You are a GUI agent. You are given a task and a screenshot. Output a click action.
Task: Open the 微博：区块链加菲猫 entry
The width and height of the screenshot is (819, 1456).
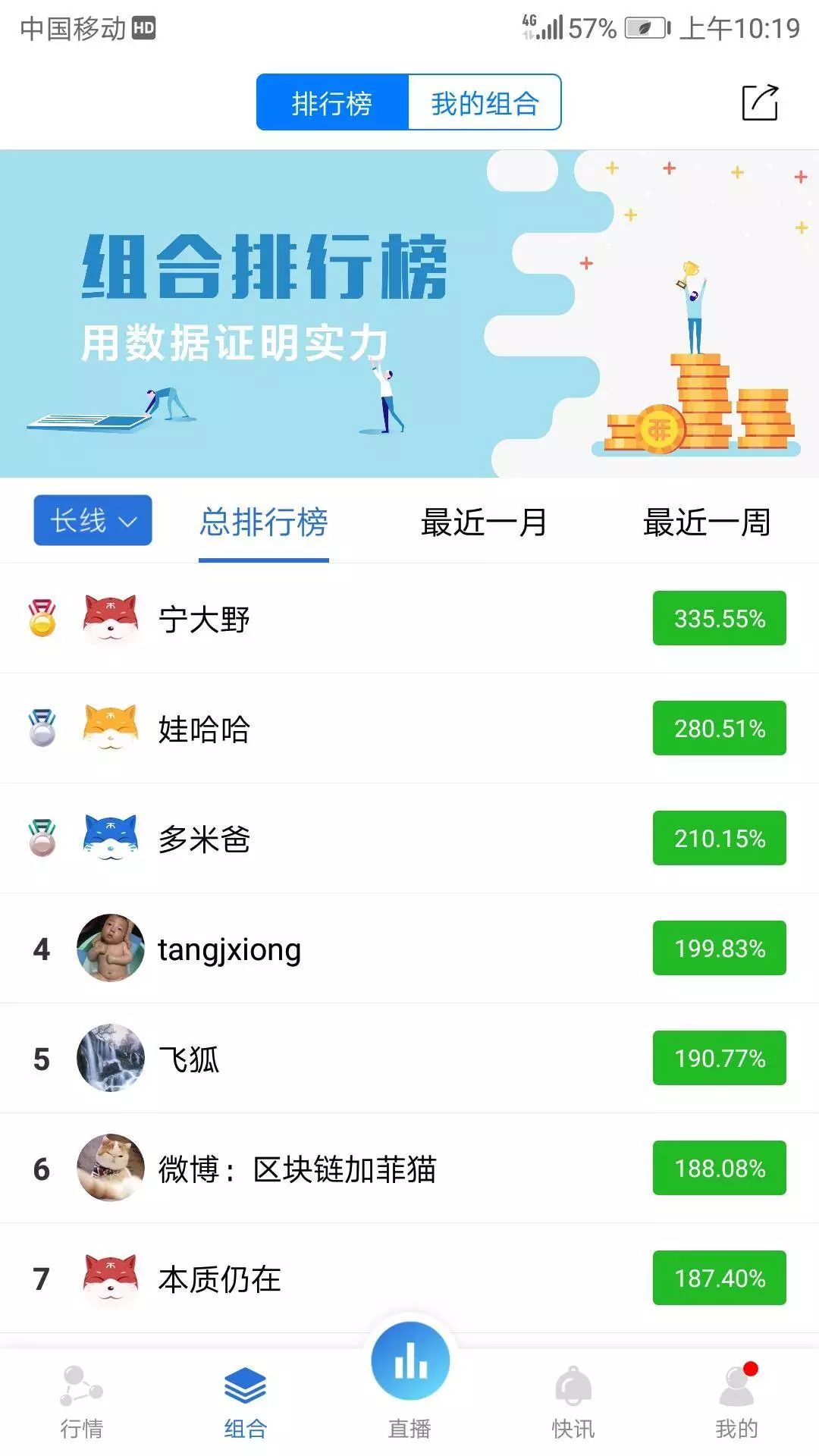[x=409, y=1168]
